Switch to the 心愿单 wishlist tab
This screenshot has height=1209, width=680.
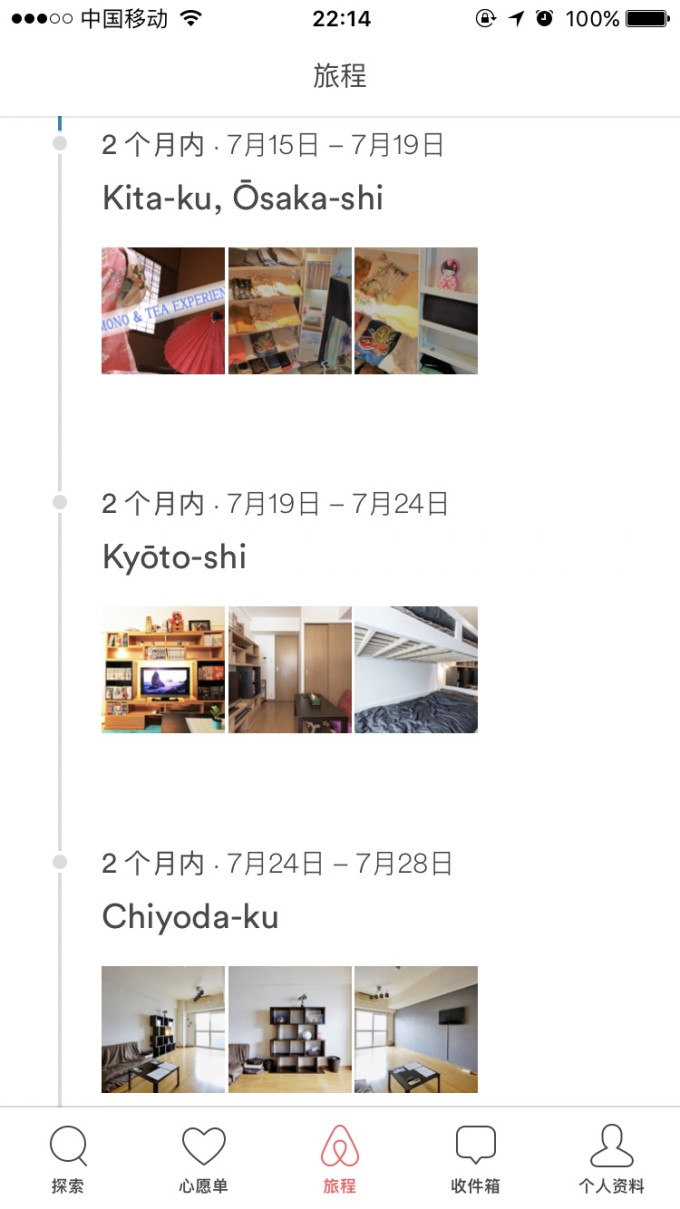point(204,1158)
